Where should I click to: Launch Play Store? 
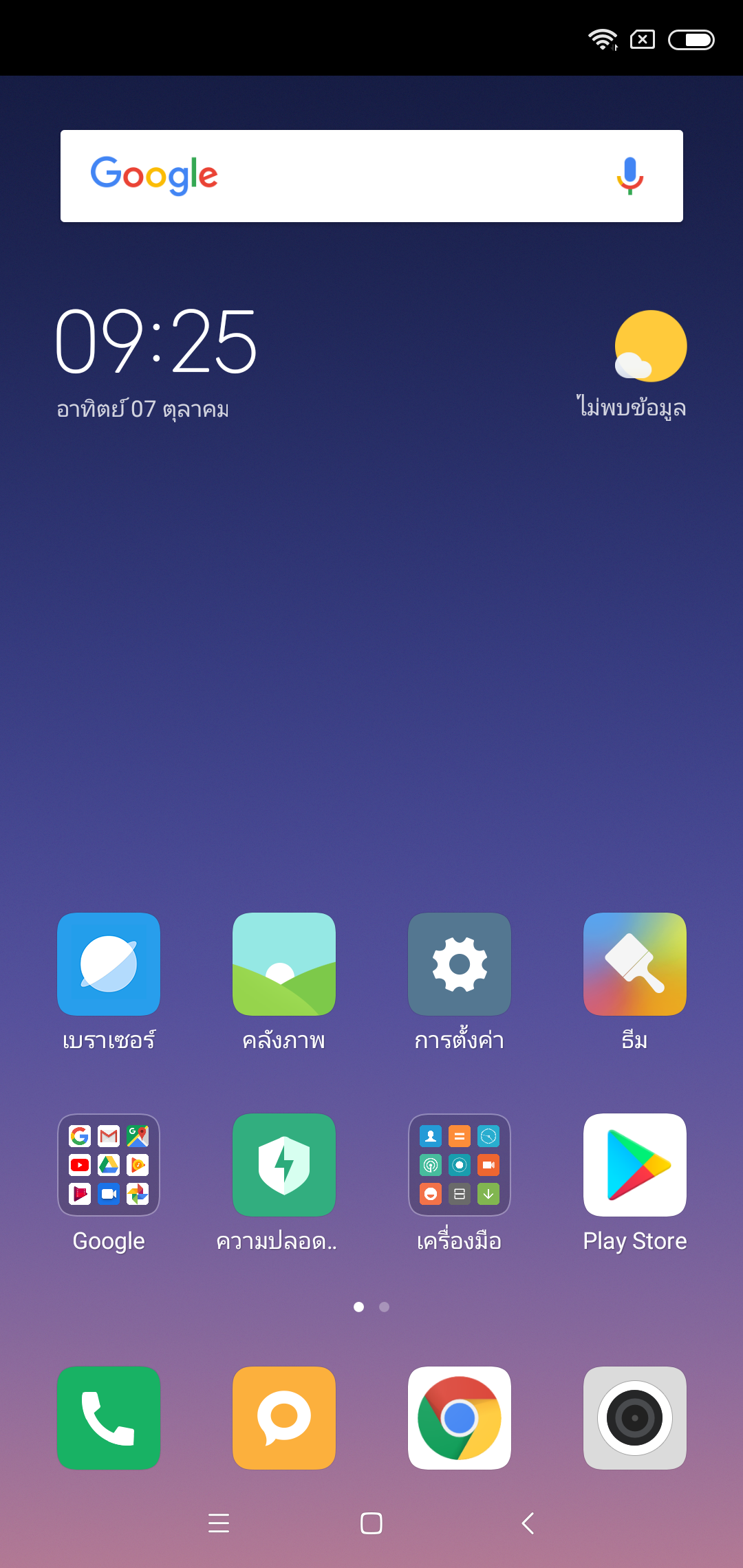pos(635,1165)
